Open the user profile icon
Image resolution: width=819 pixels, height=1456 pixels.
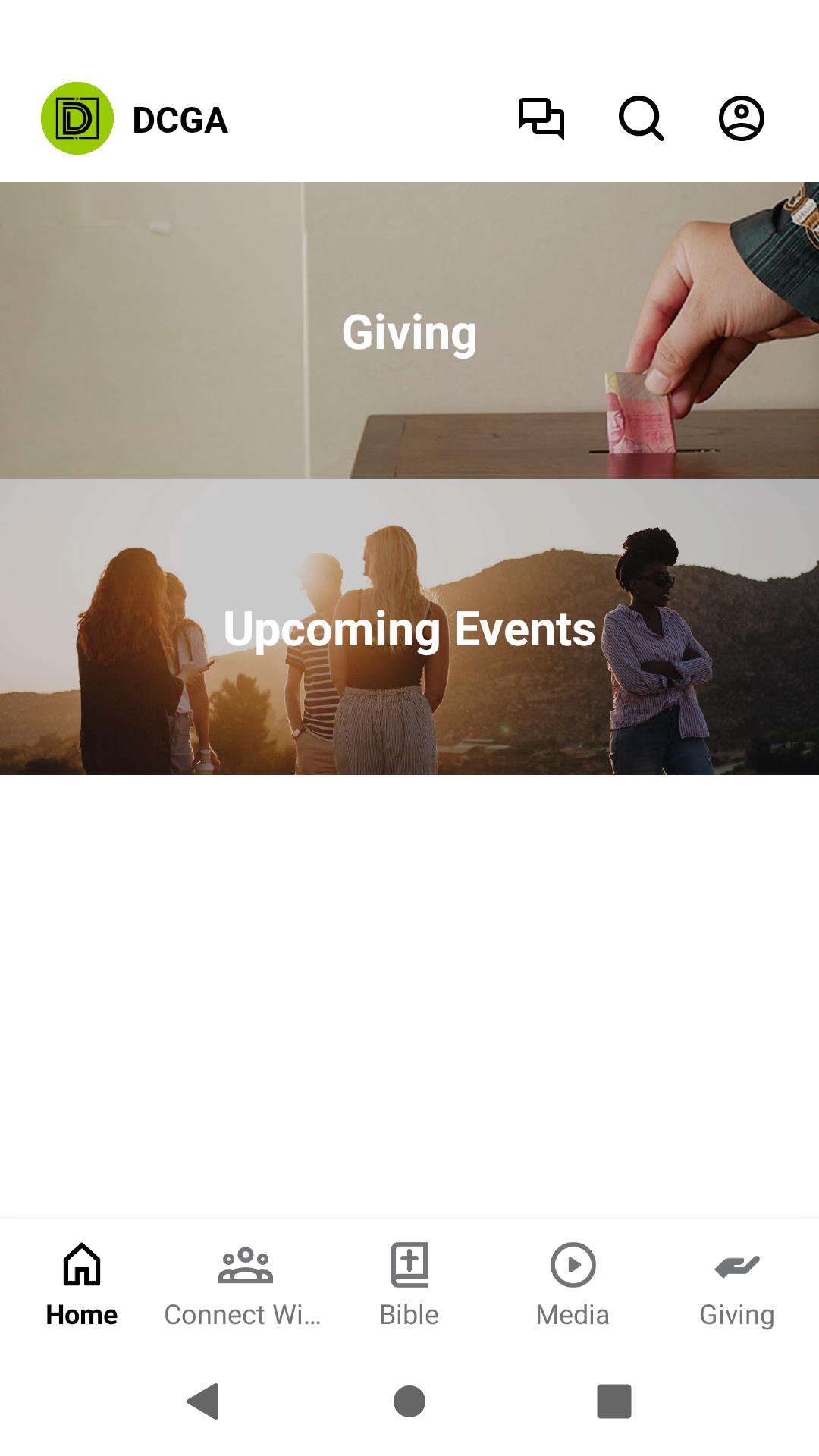pos(741,119)
